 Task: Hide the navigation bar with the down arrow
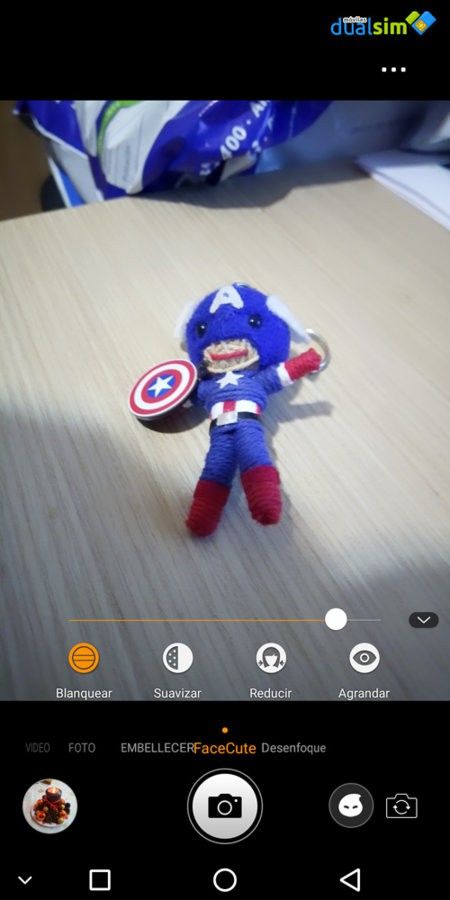click(25, 880)
